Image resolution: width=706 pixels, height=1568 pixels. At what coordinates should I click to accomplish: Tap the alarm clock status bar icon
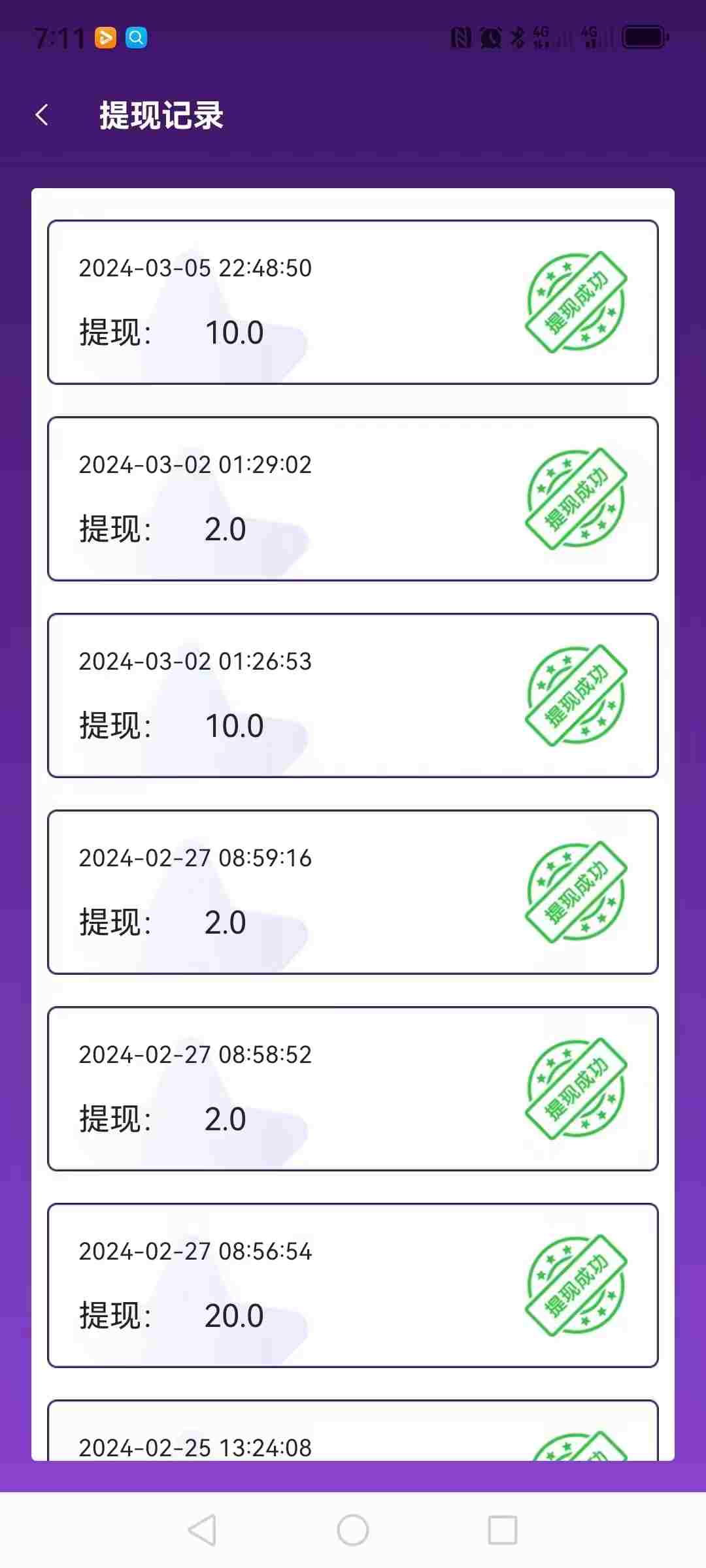click(488, 37)
